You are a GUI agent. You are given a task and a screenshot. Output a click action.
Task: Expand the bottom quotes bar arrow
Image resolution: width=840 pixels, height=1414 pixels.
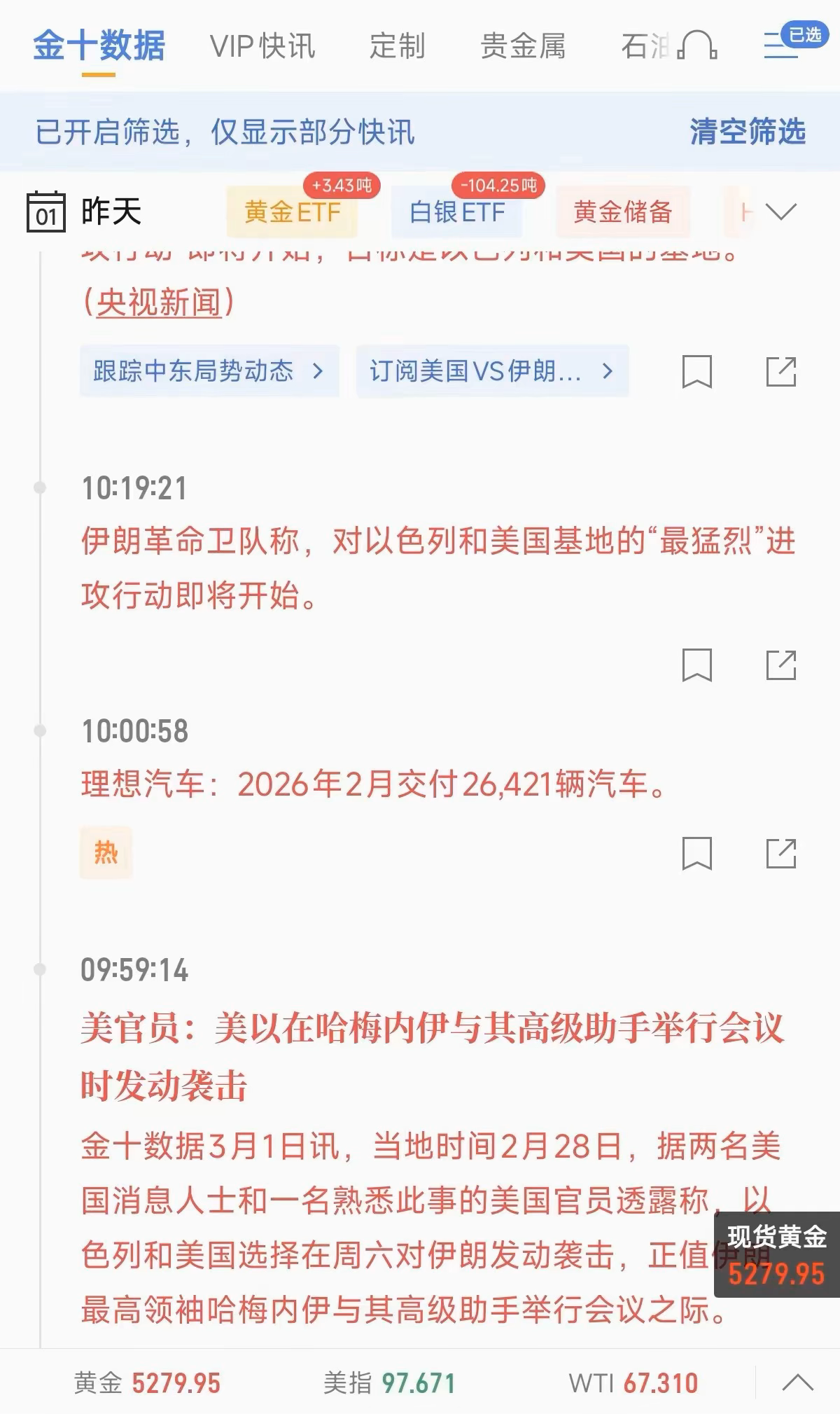(x=798, y=1382)
